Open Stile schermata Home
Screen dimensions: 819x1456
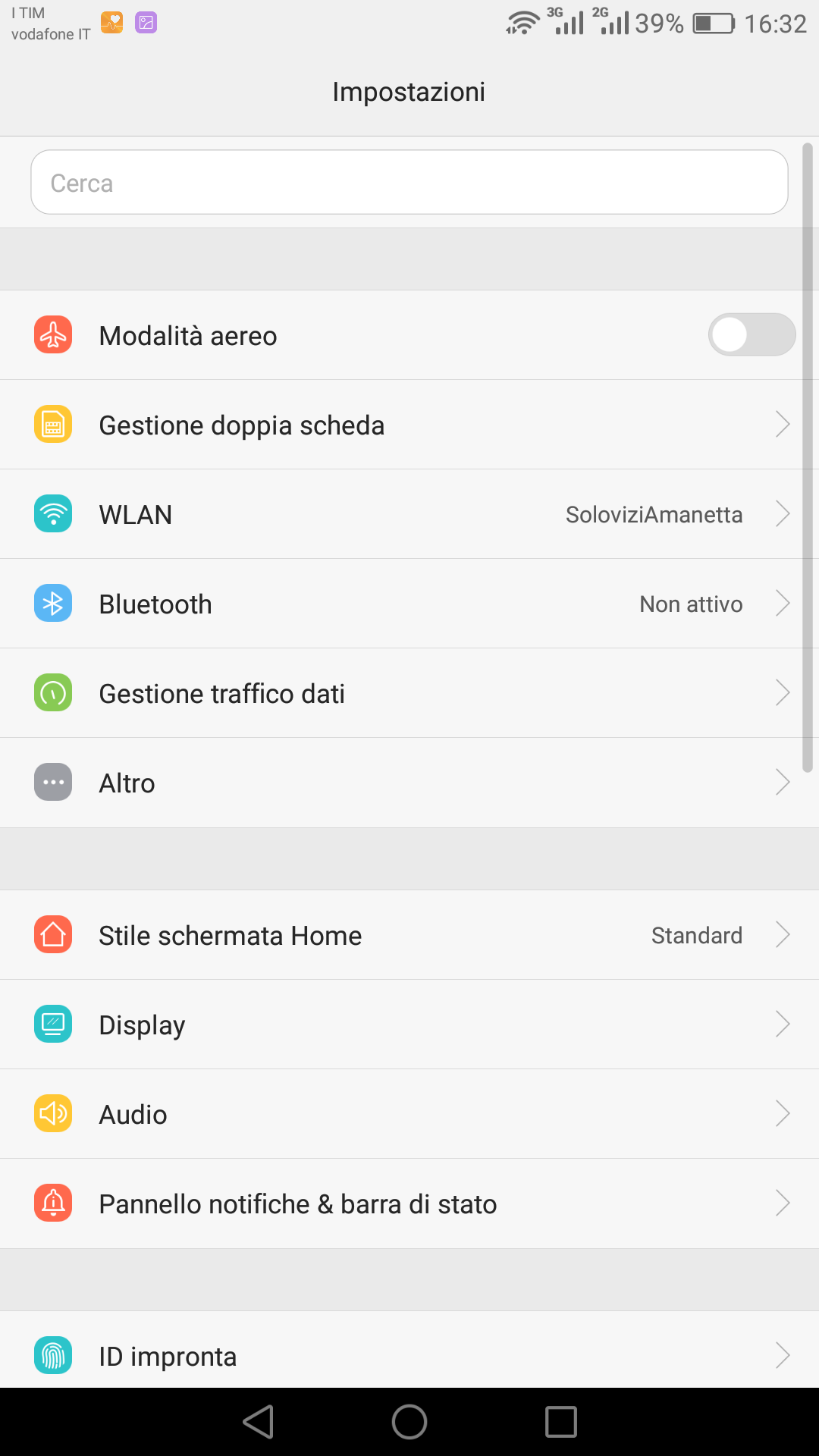[x=409, y=935]
